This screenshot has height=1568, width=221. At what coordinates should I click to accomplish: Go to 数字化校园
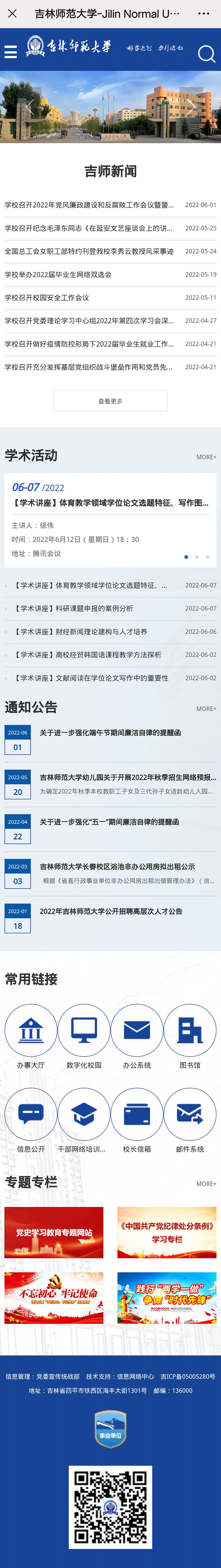[x=84, y=1031]
